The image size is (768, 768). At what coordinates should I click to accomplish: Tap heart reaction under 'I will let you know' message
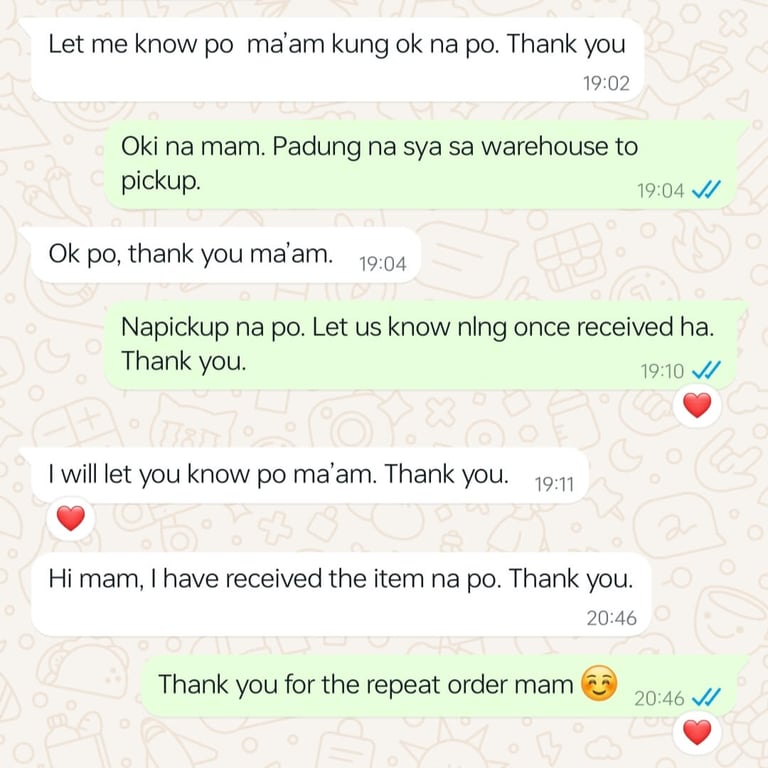[71, 518]
